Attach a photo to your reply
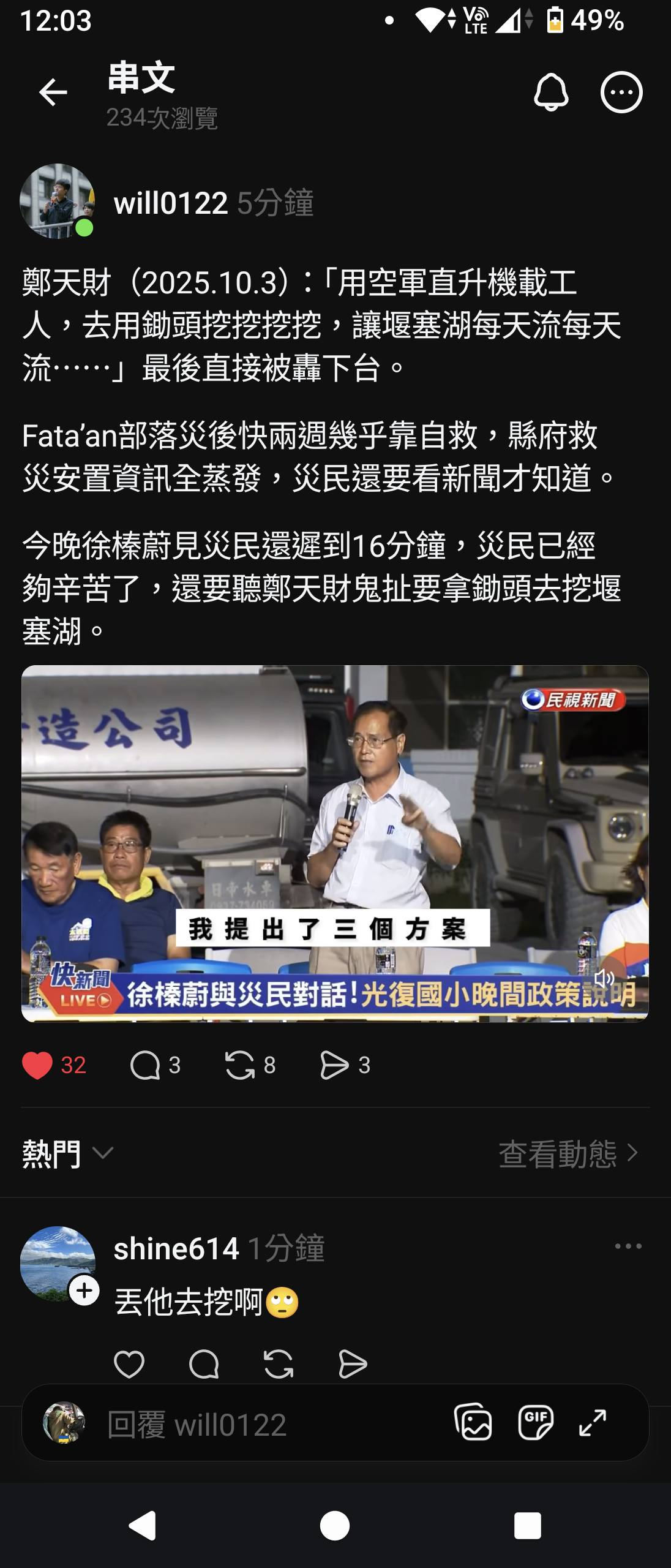The width and height of the screenshot is (671, 1568). click(x=473, y=1422)
